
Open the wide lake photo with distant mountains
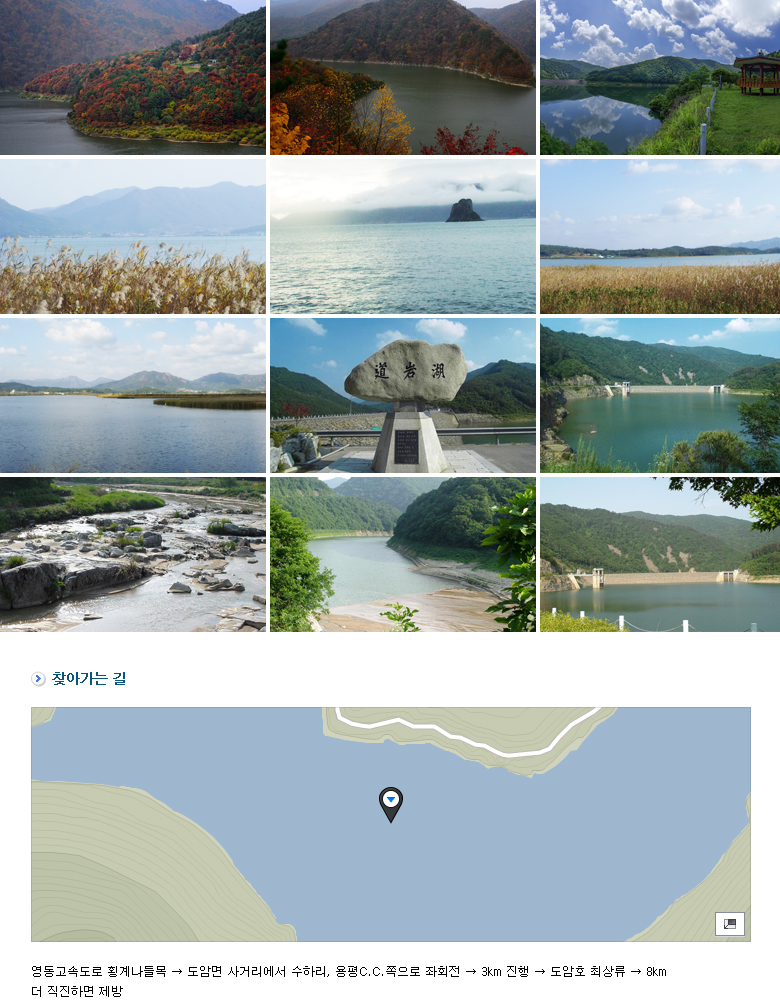133,395
